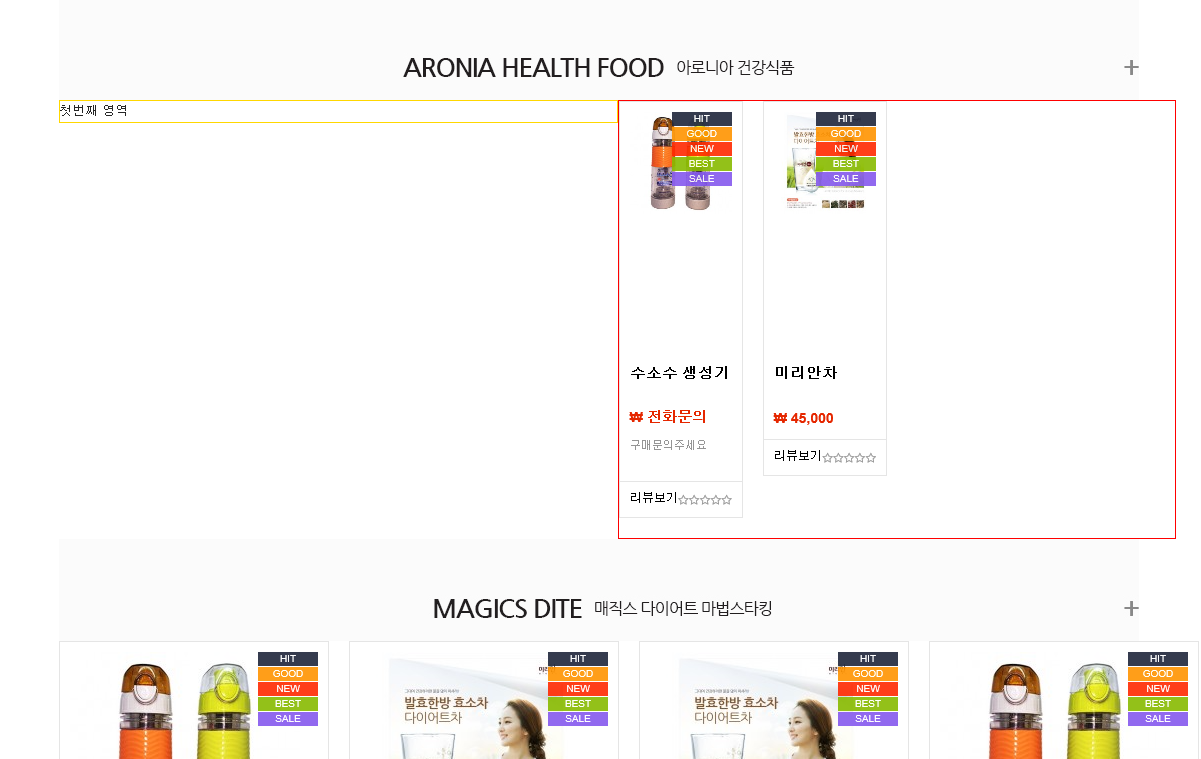Tap the plus icon beside ARONIA HEALTH FOOD
This screenshot has width=1201, height=759.
coord(1131,68)
